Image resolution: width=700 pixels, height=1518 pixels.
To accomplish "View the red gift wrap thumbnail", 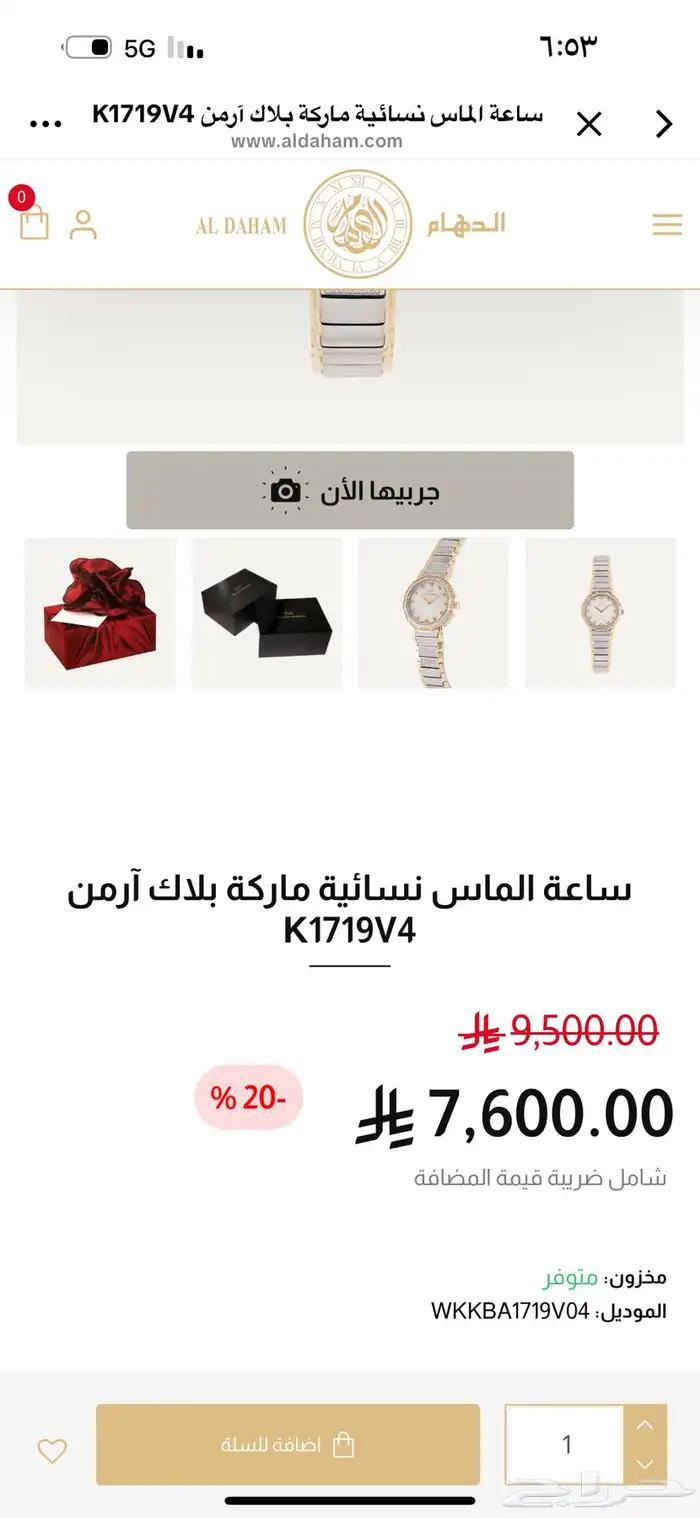I will tap(100, 612).
